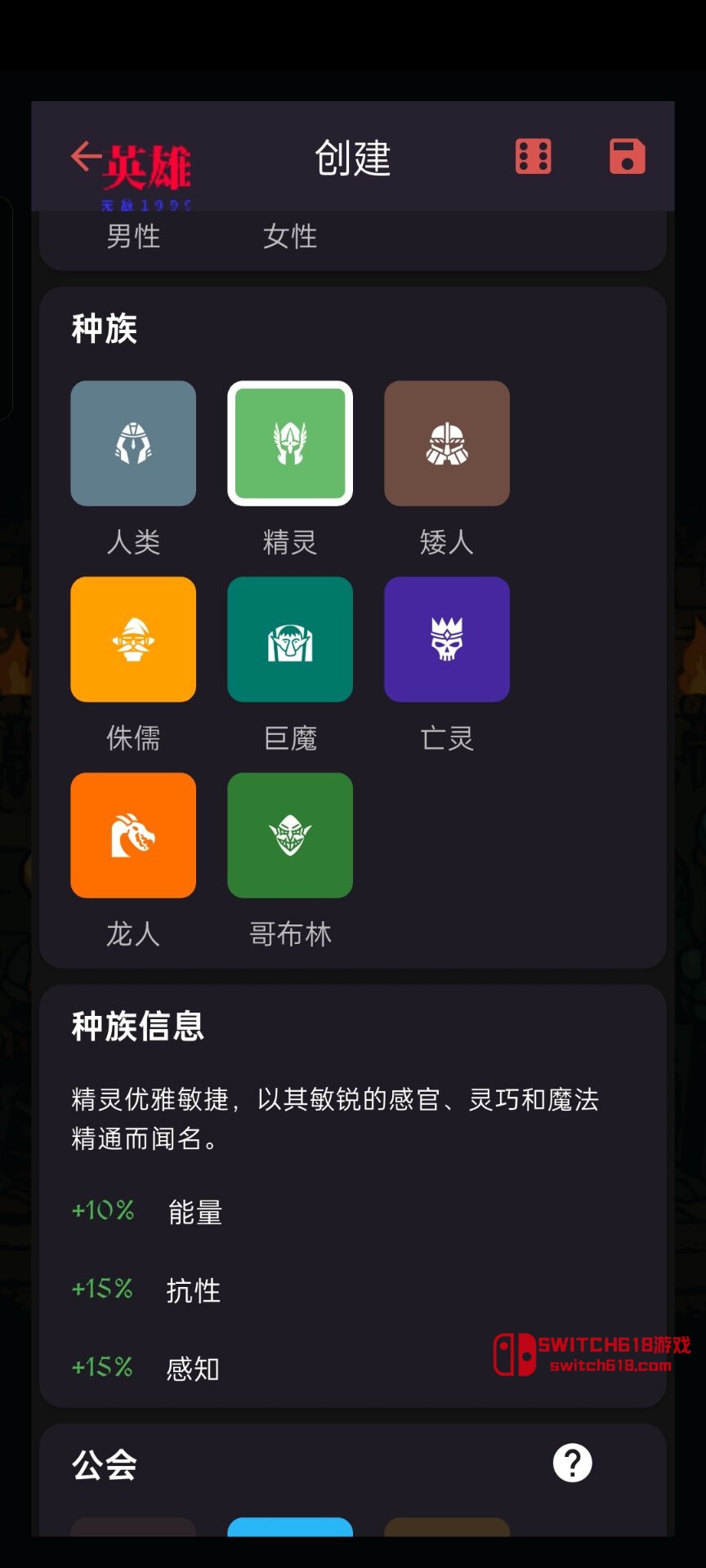Click the 种族 section header

[103, 328]
